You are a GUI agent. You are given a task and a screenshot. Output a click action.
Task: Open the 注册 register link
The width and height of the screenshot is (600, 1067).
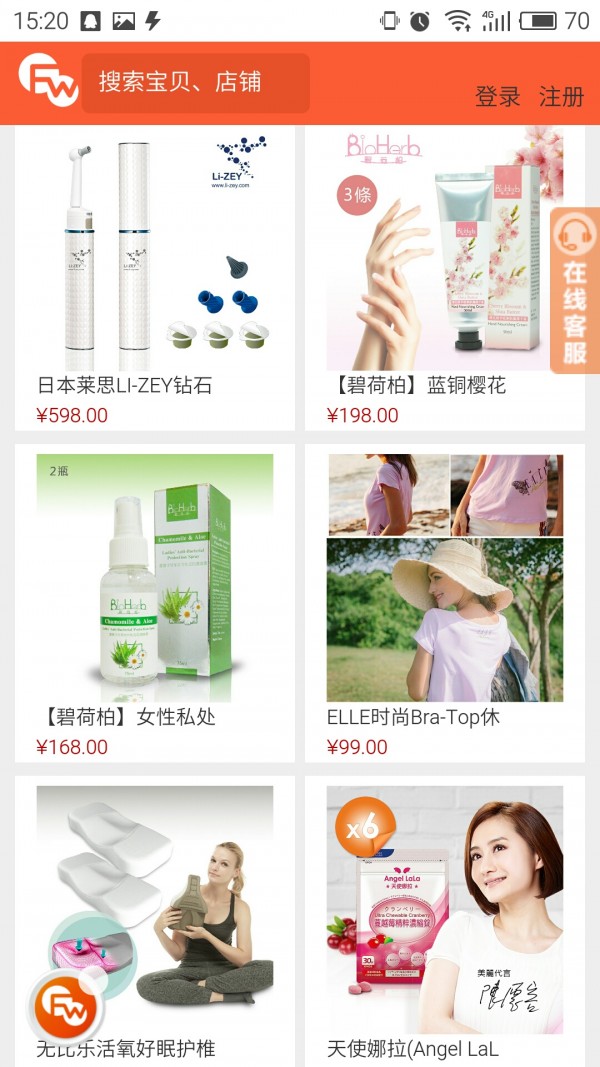pos(561,97)
